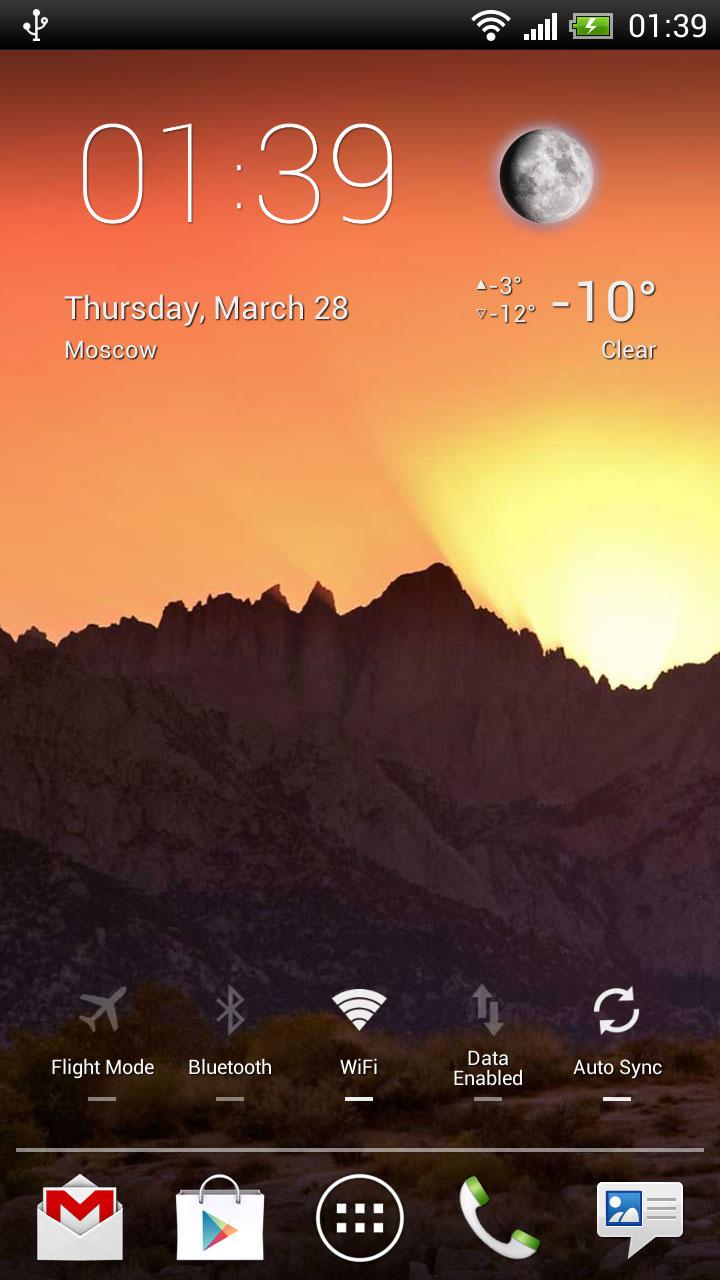The width and height of the screenshot is (720, 1280).
Task: Turn on Bluetooth
Action: click(x=230, y=1030)
